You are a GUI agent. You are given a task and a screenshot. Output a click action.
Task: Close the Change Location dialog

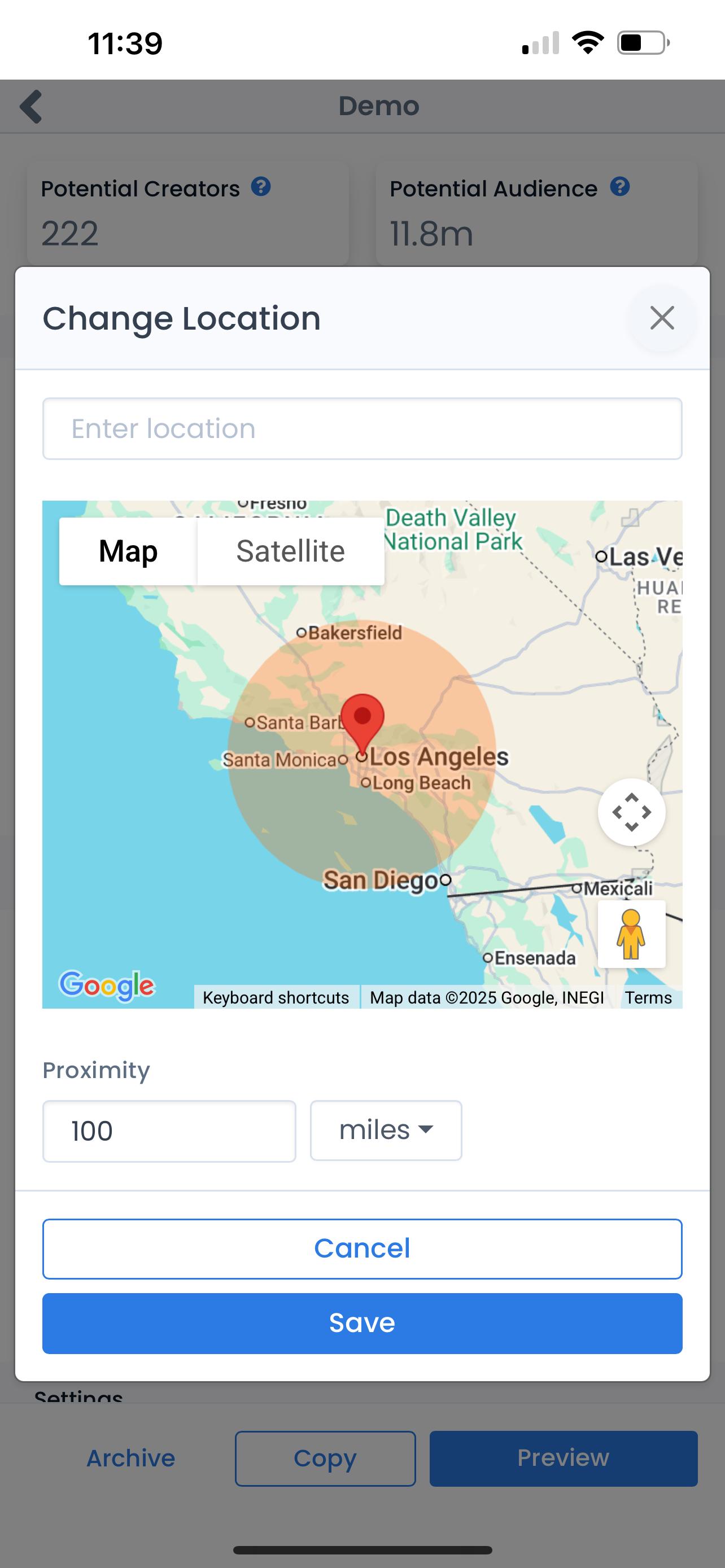pyautogui.click(x=662, y=318)
